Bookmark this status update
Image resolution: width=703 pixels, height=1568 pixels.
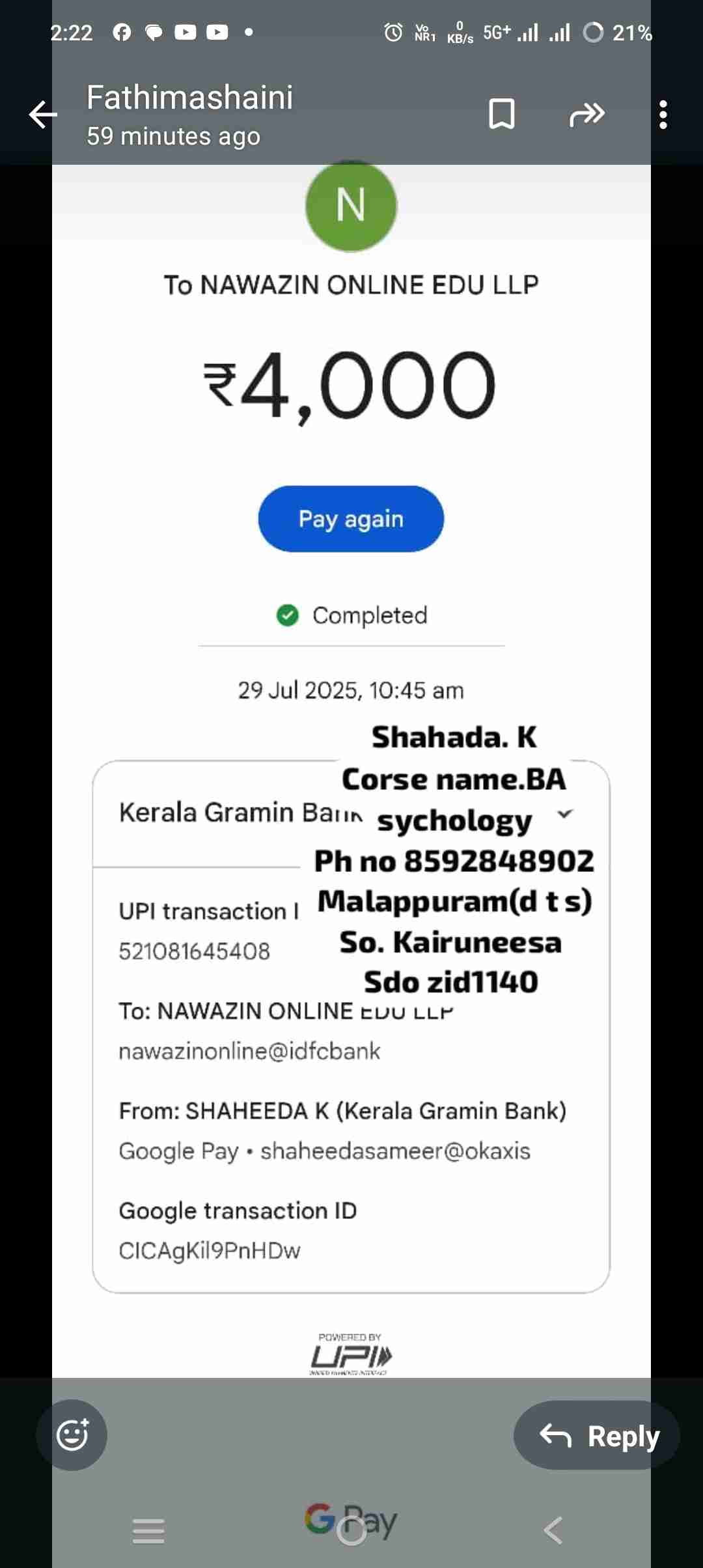(x=501, y=115)
